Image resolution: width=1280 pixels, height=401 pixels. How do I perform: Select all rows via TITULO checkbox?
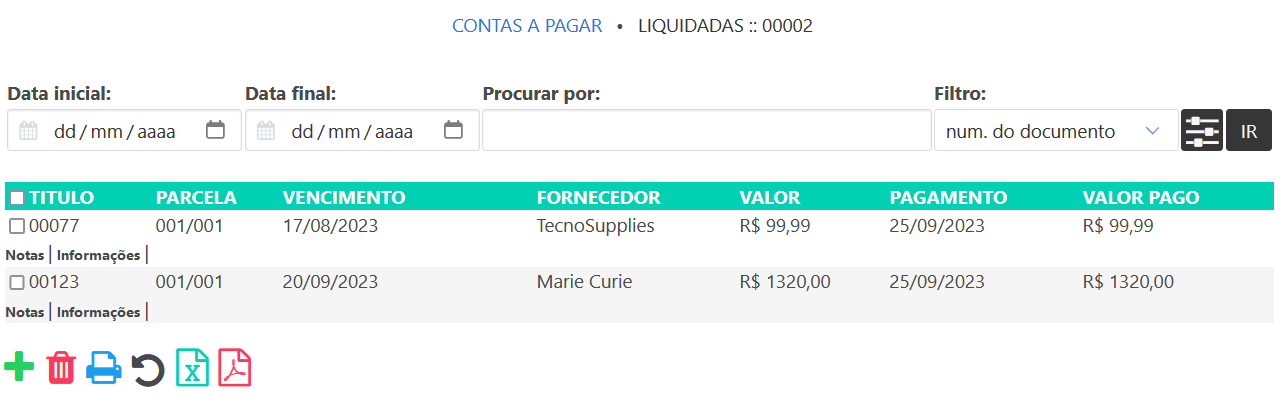tap(17, 198)
